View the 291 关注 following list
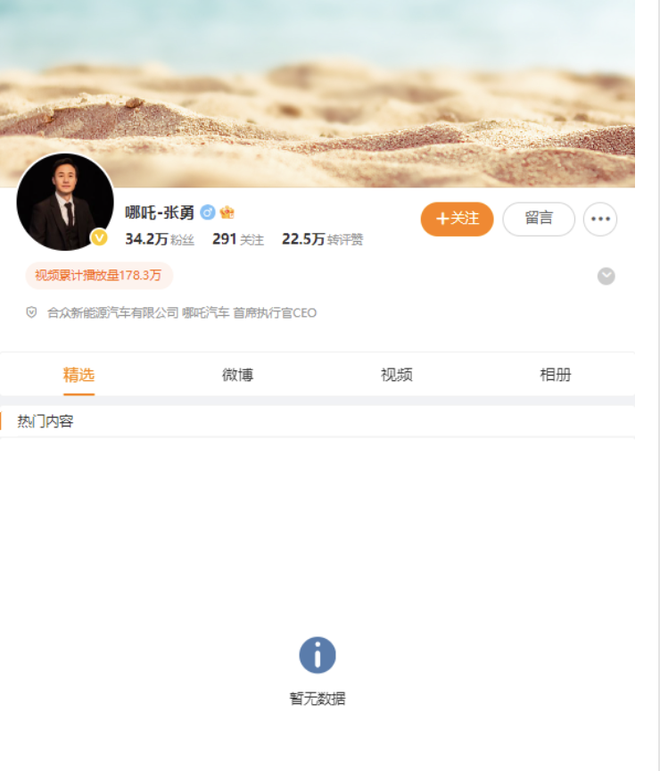The height and width of the screenshot is (771, 660). click(238, 240)
